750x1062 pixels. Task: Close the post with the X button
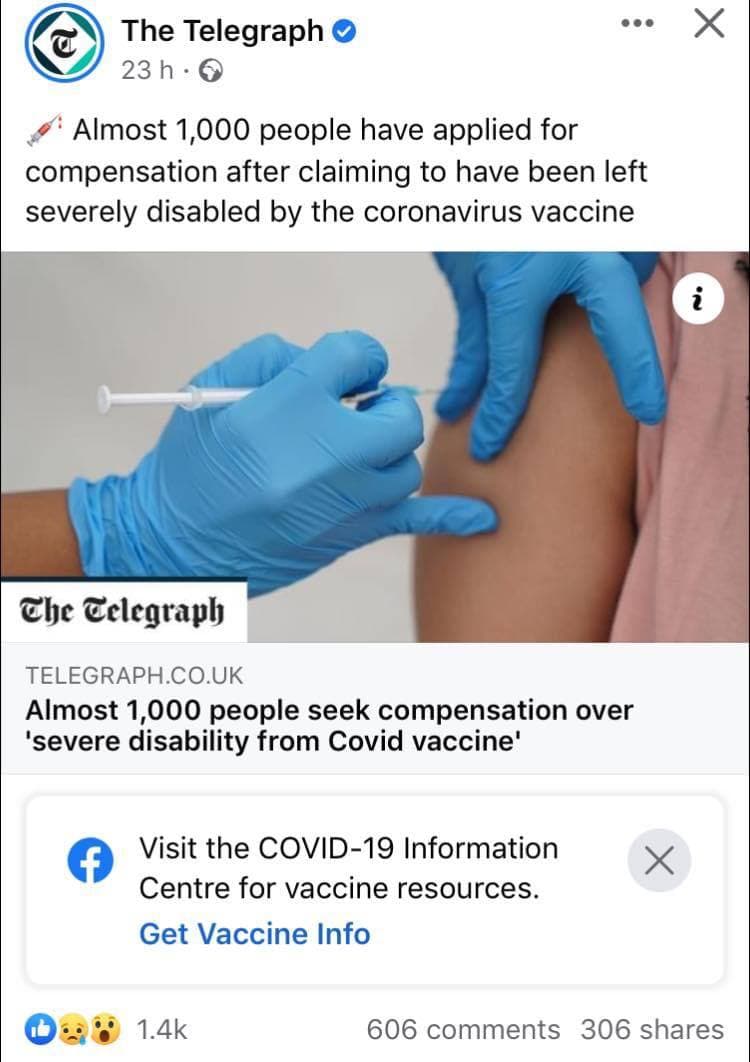(709, 24)
